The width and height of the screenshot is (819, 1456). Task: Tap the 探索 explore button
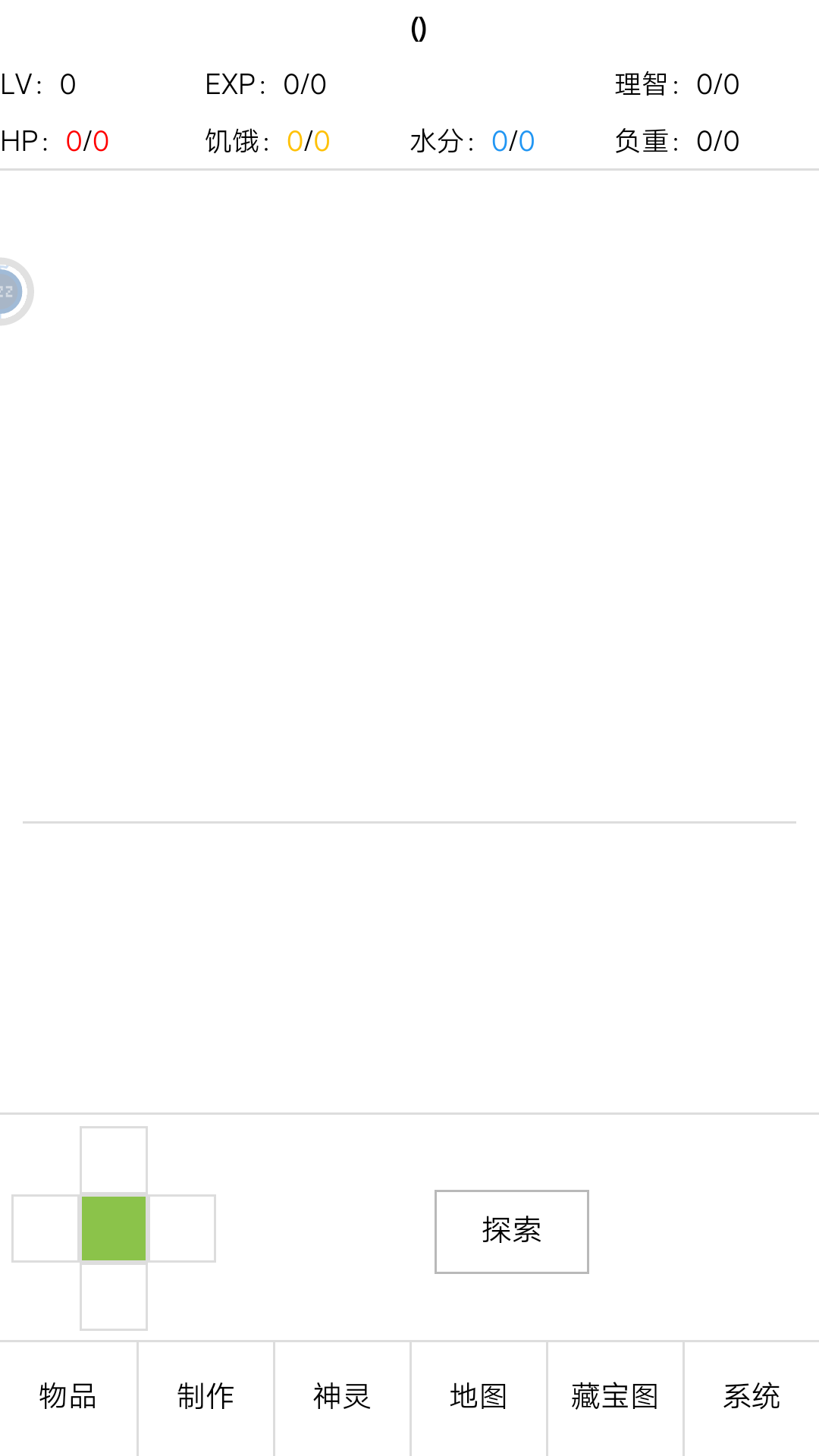click(512, 1232)
